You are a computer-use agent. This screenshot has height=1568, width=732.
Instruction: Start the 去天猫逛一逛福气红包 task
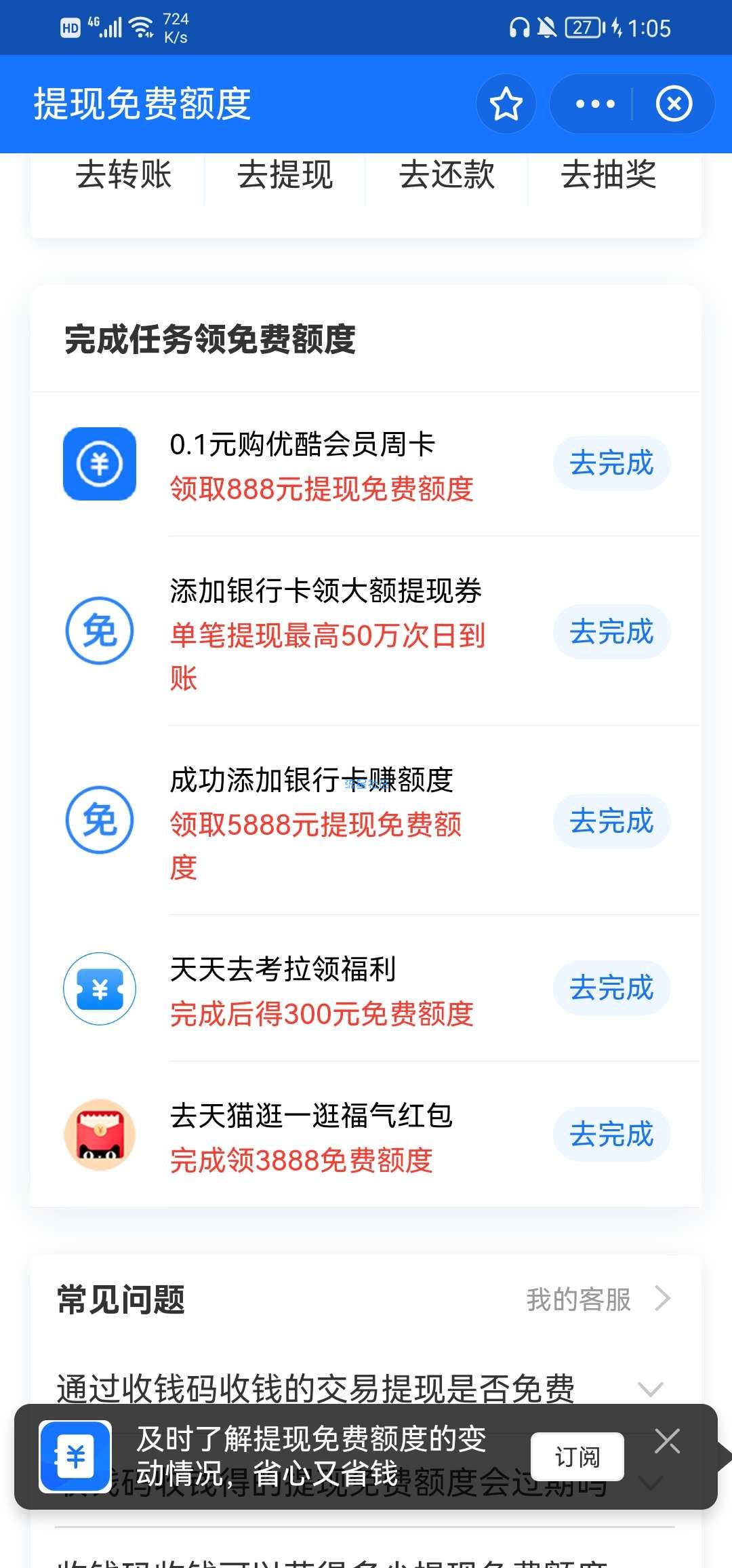coord(611,1134)
